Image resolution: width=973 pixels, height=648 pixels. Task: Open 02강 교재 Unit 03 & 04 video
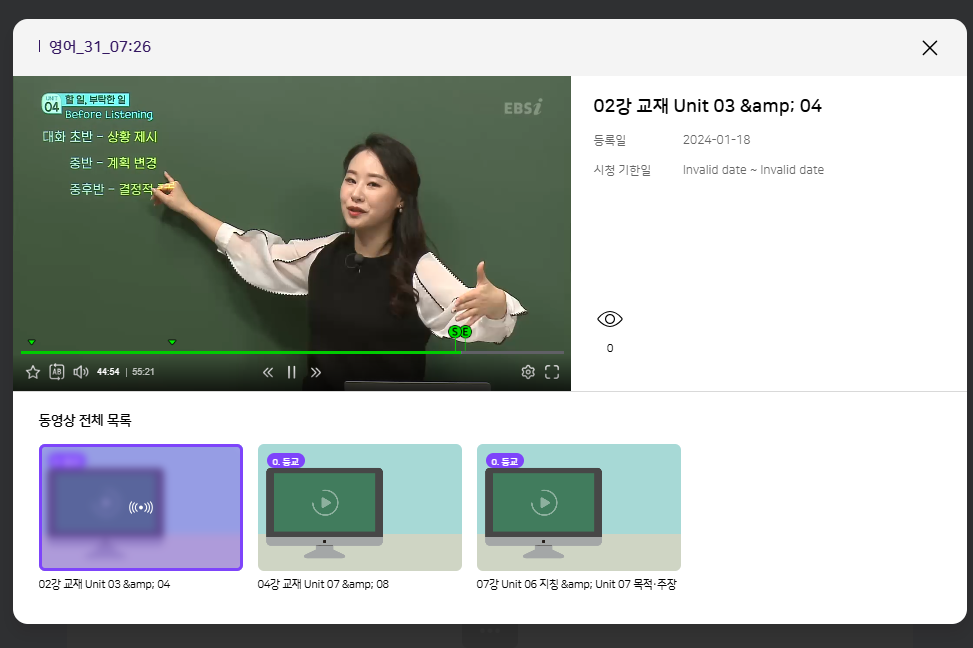[141, 507]
